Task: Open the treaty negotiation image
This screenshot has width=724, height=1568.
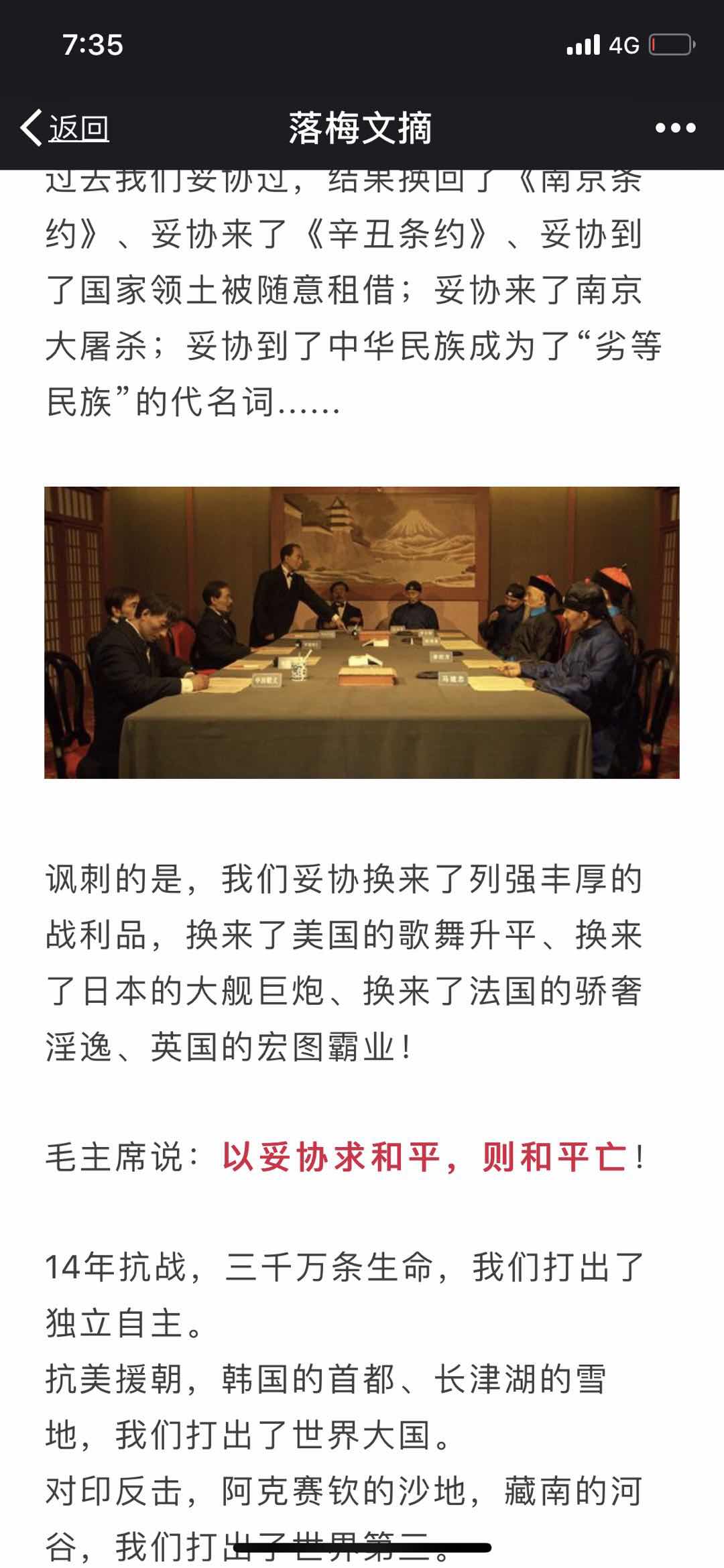Action: (362, 632)
